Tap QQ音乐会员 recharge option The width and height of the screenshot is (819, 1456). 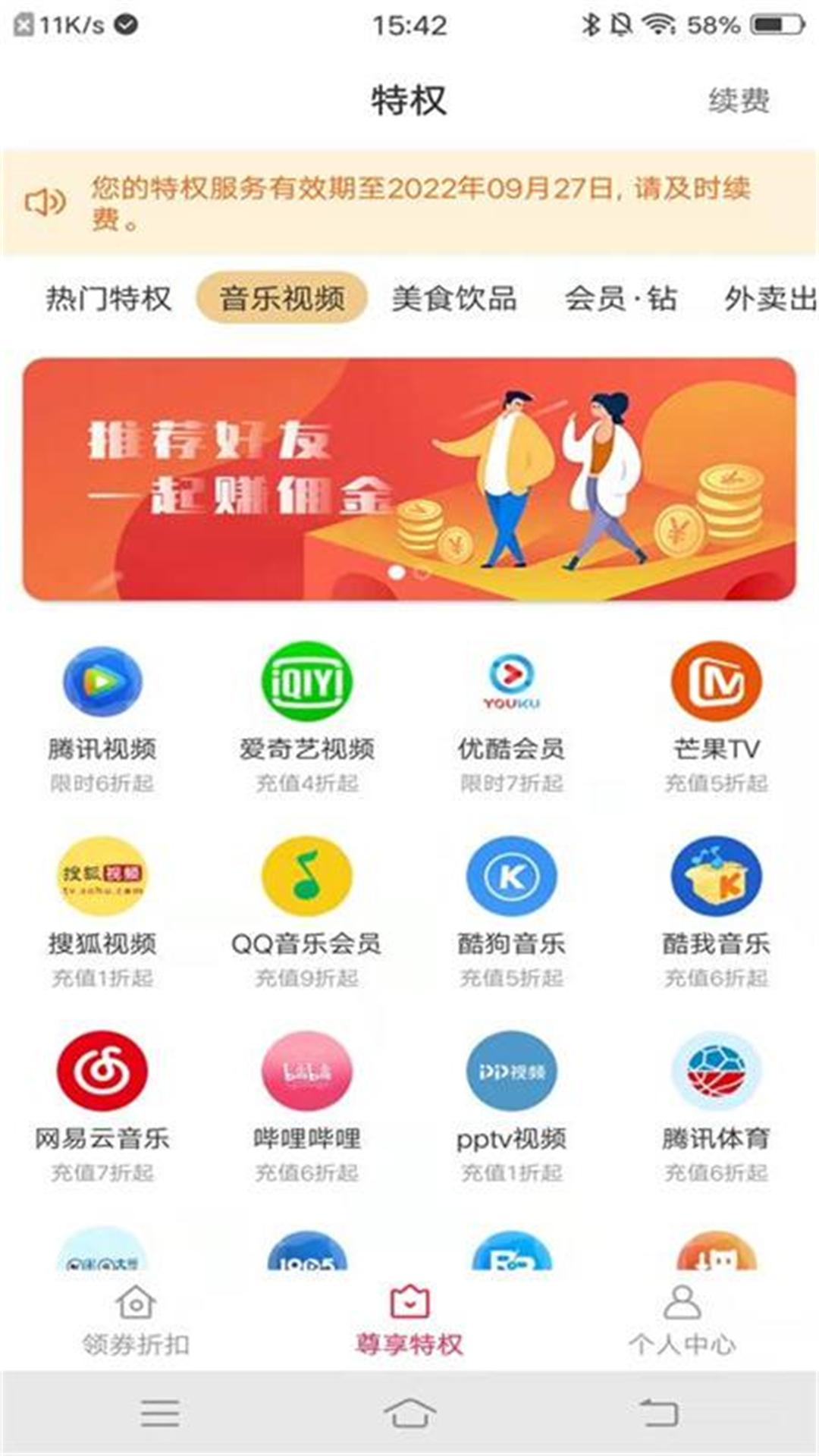click(x=306, y=877)
